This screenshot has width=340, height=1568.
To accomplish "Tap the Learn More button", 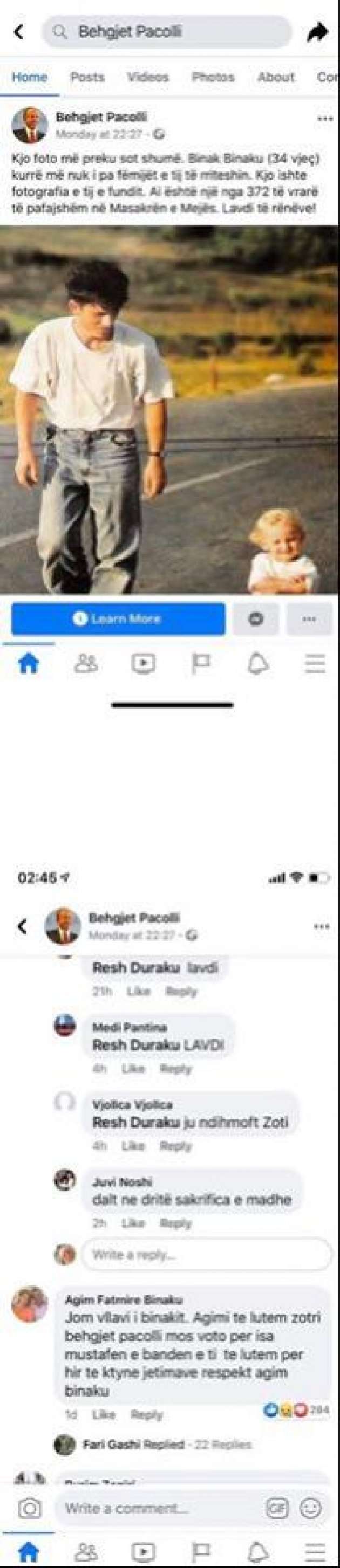I will coord(118,619).
